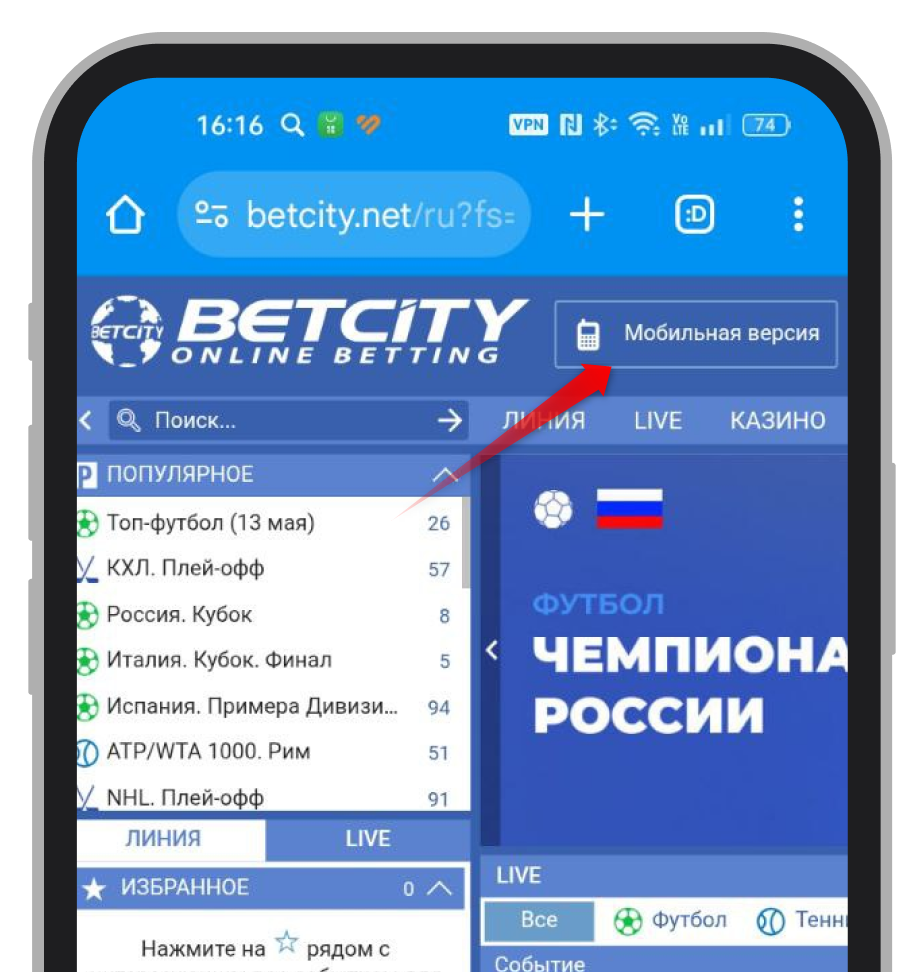
Task: Submit search with the arrow icon
Action: click(450, 420)
